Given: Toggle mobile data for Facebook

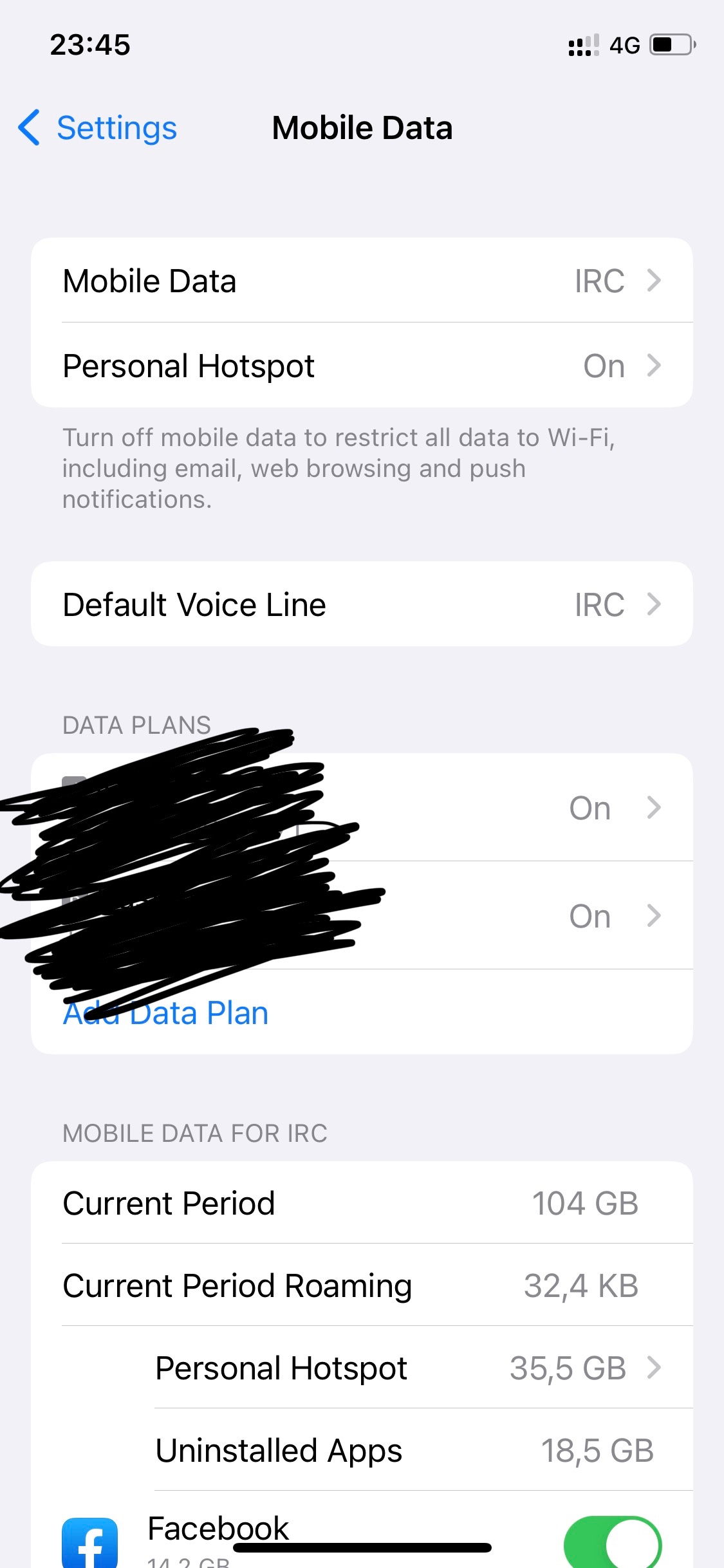Looking at the screenshot, I should [612, 1544].
